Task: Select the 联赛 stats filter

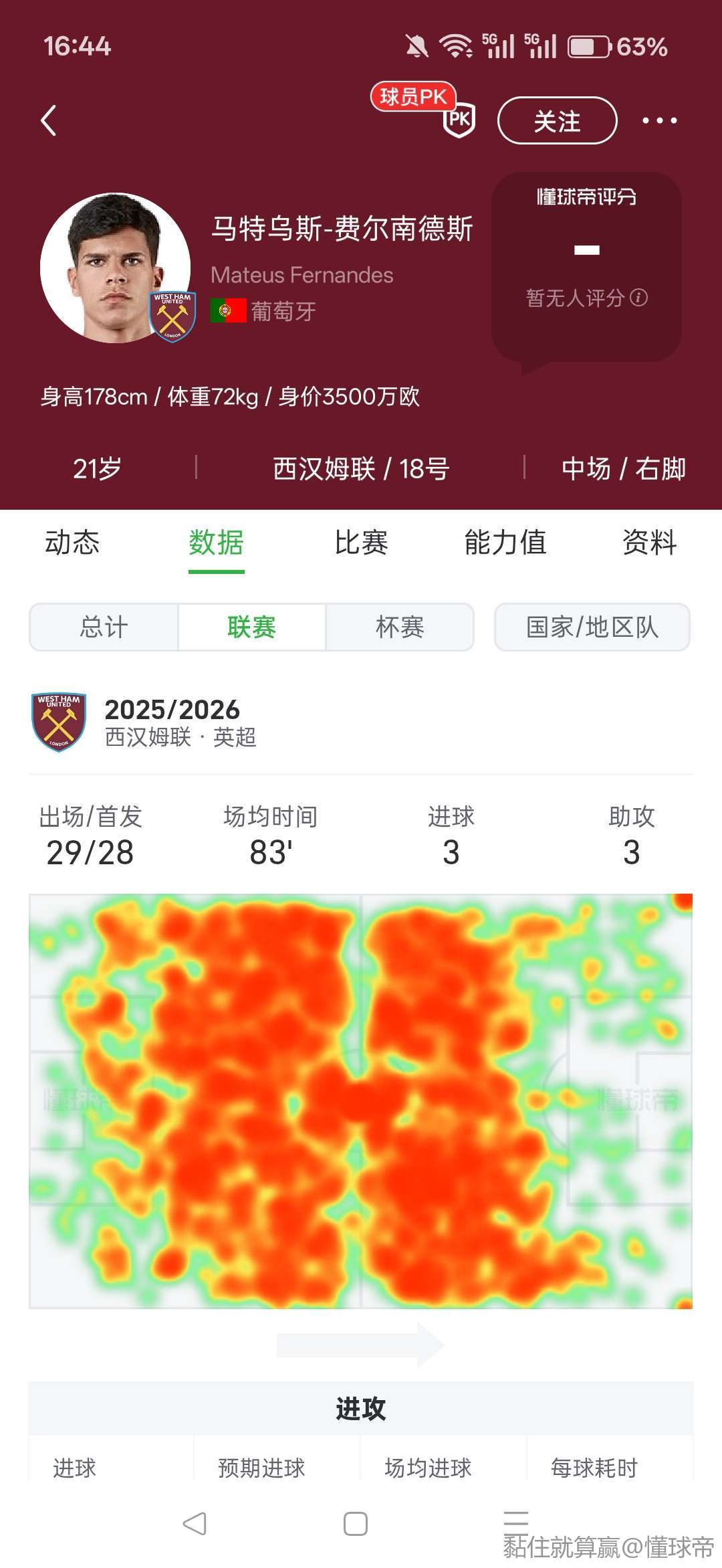Action: pyautogui.click(x=252, y=627)
